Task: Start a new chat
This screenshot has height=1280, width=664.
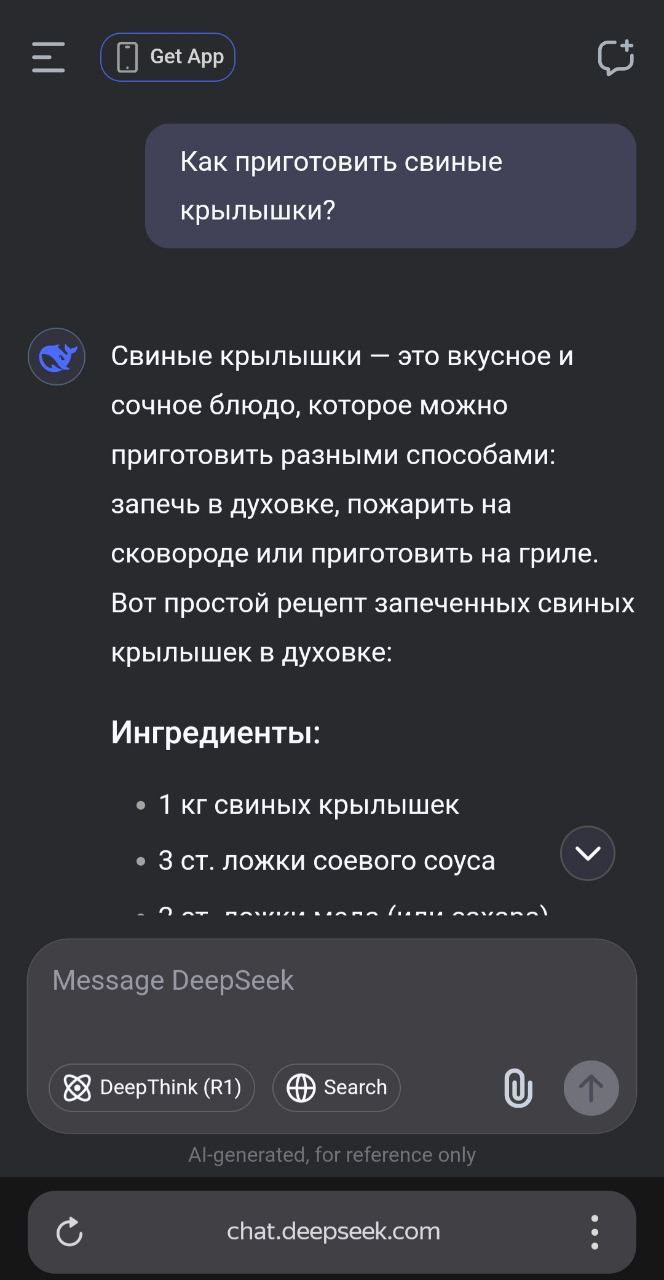Action: click(x=615, y=57)
